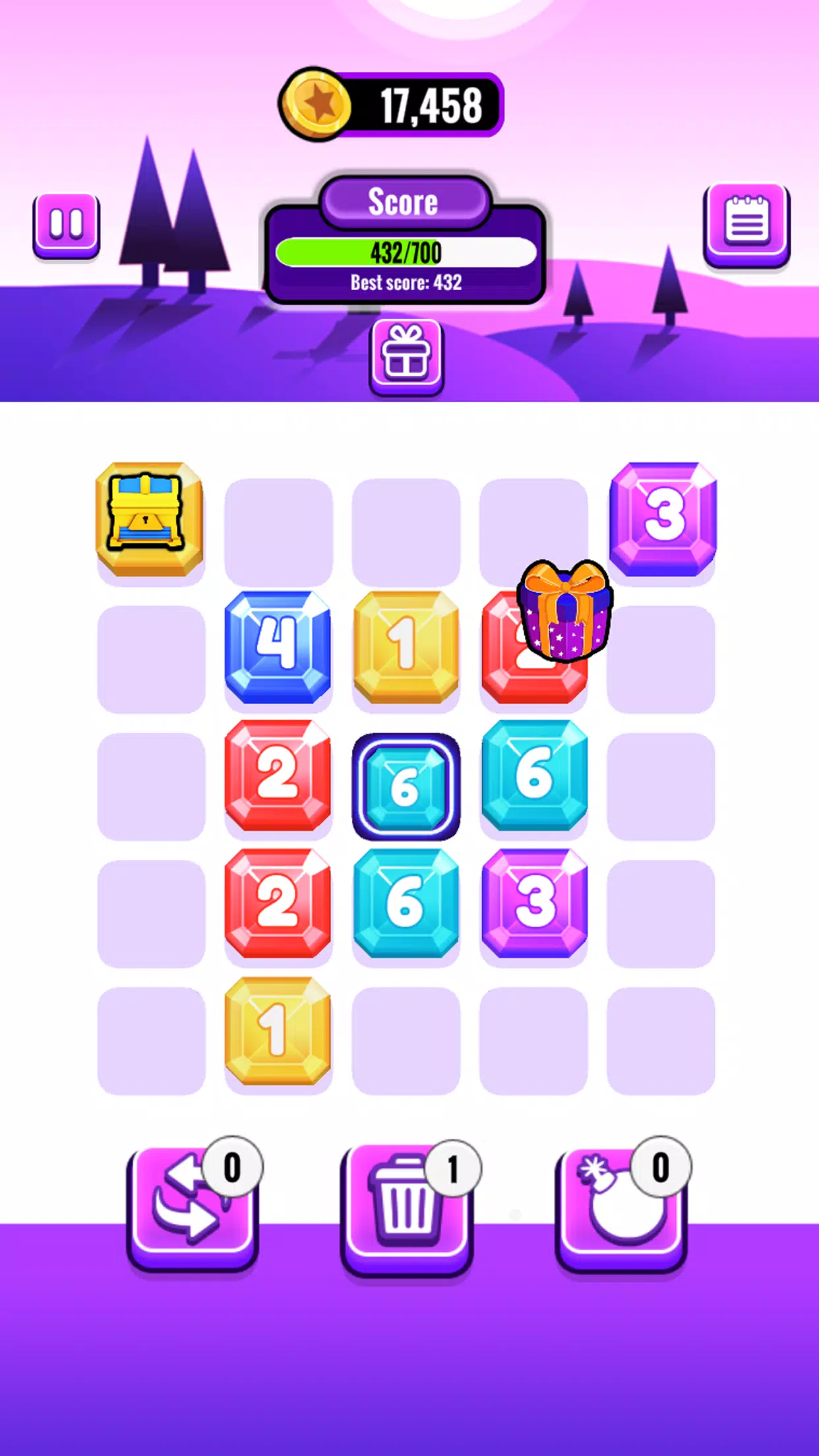Tap the highlighted 6 gem tile
819x1456 pixels.
click(406, 786)
